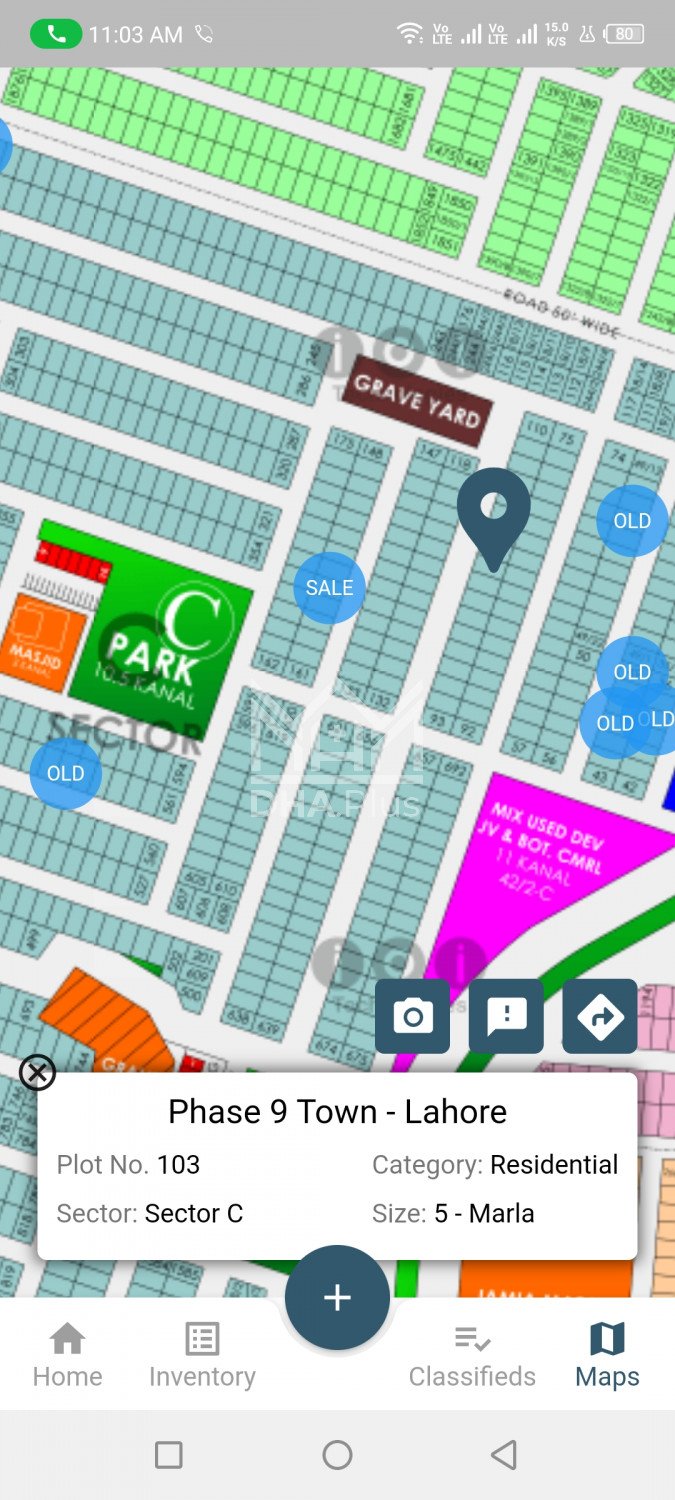The height and width of the screenshot is (1500, 675).
Task: Go back using the system back button
Action: pos(504,1454)
